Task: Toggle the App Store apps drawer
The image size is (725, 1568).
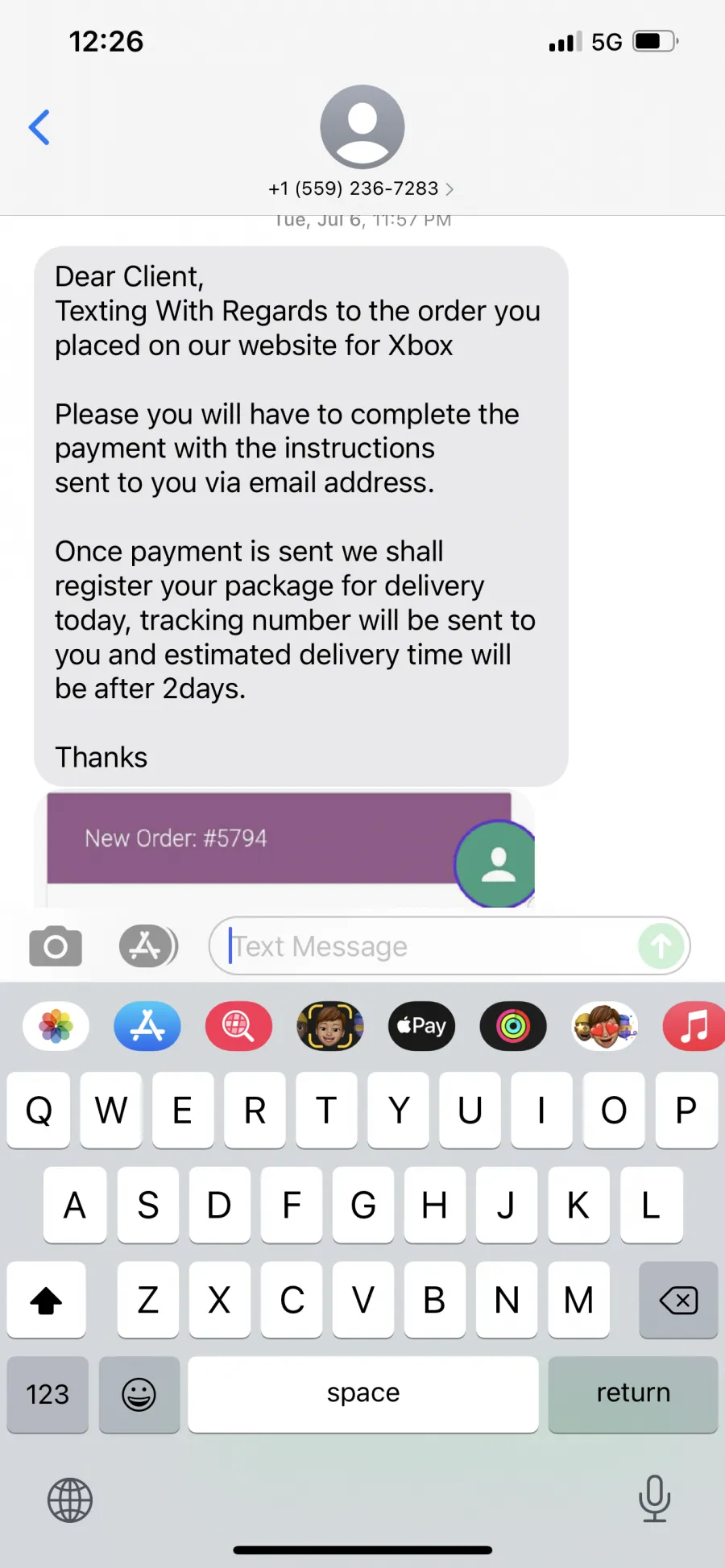Action: [148, 945]
